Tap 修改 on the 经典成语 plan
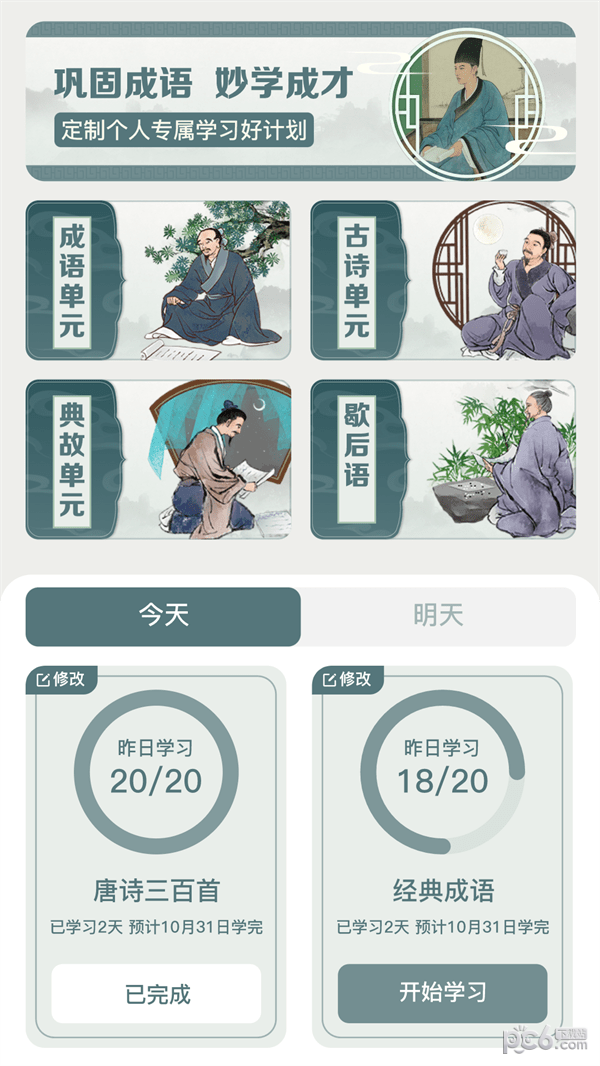600x1066 pixels. (x=346, y=680)
